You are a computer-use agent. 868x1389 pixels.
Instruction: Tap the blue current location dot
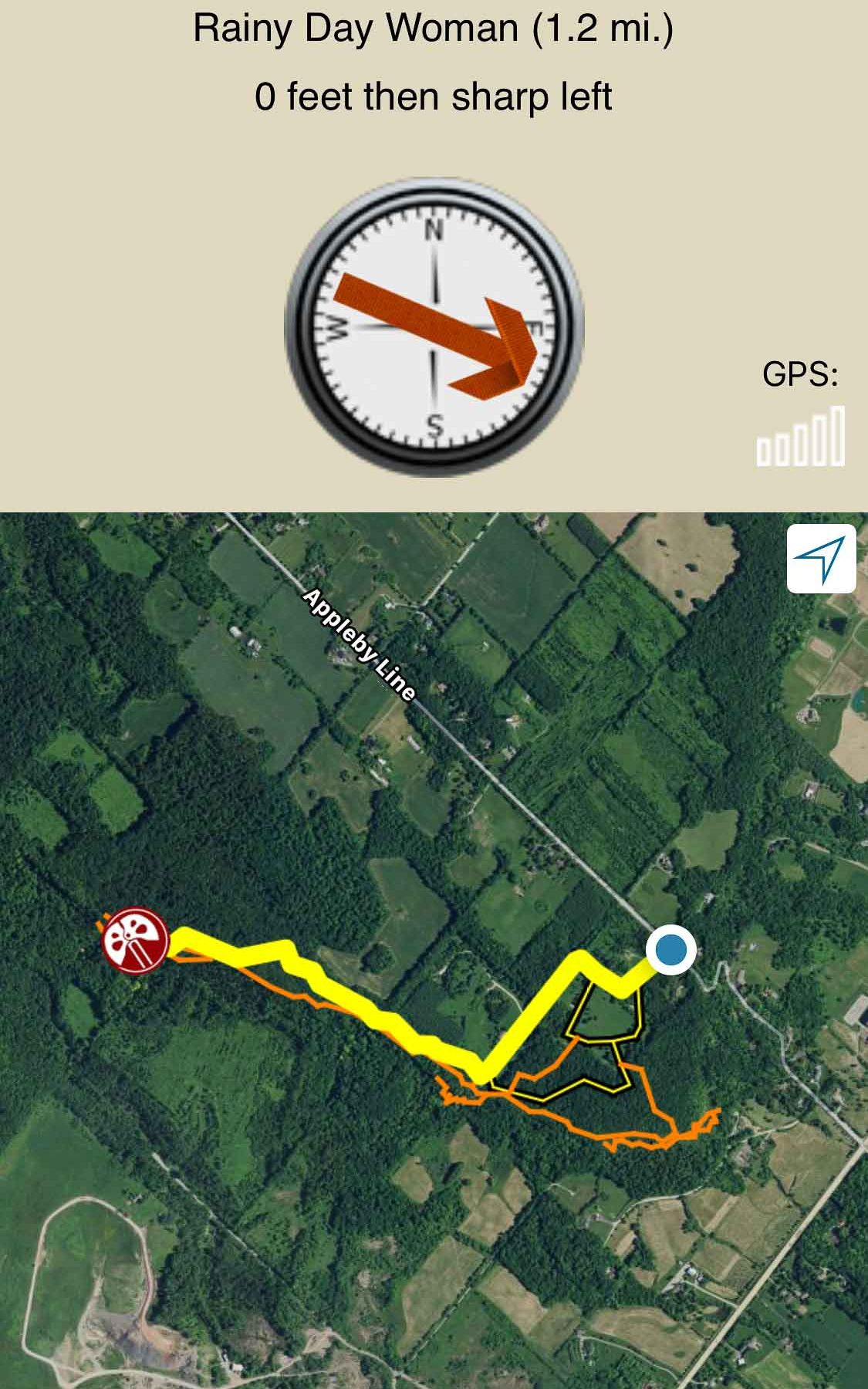671,948
